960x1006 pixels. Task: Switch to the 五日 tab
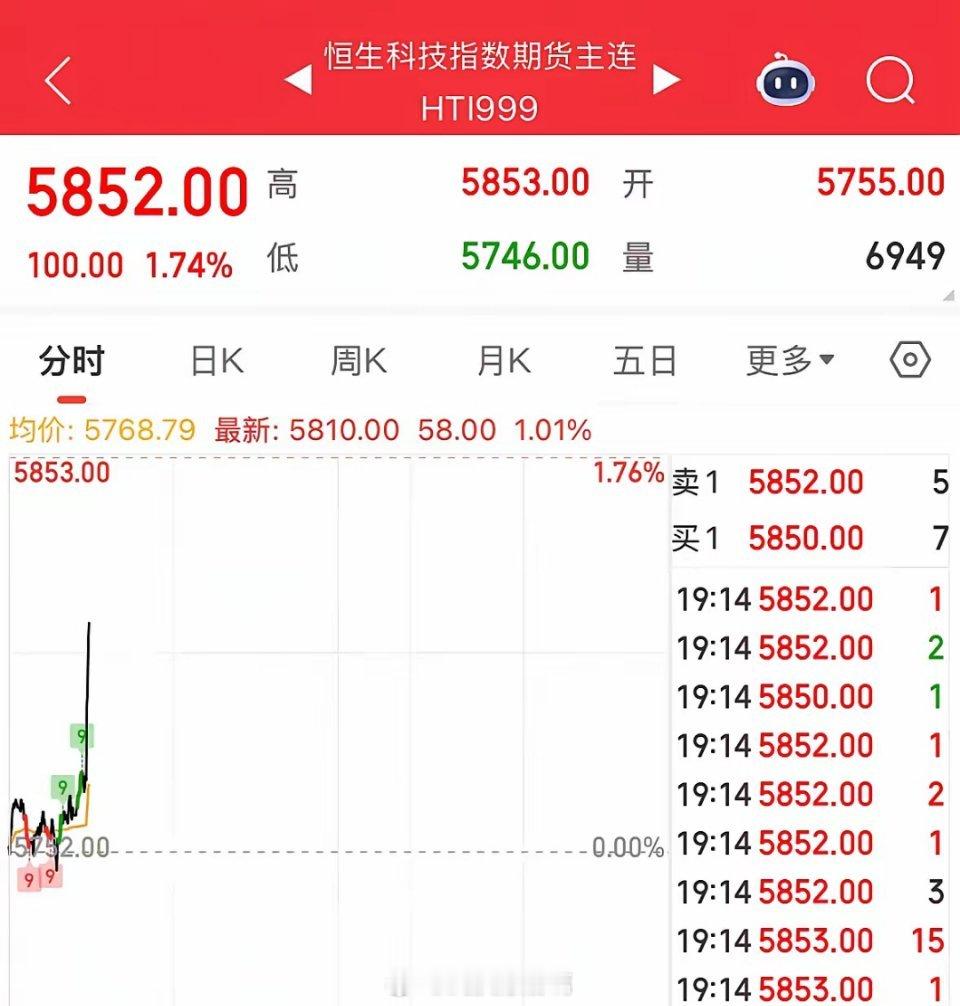645,361
